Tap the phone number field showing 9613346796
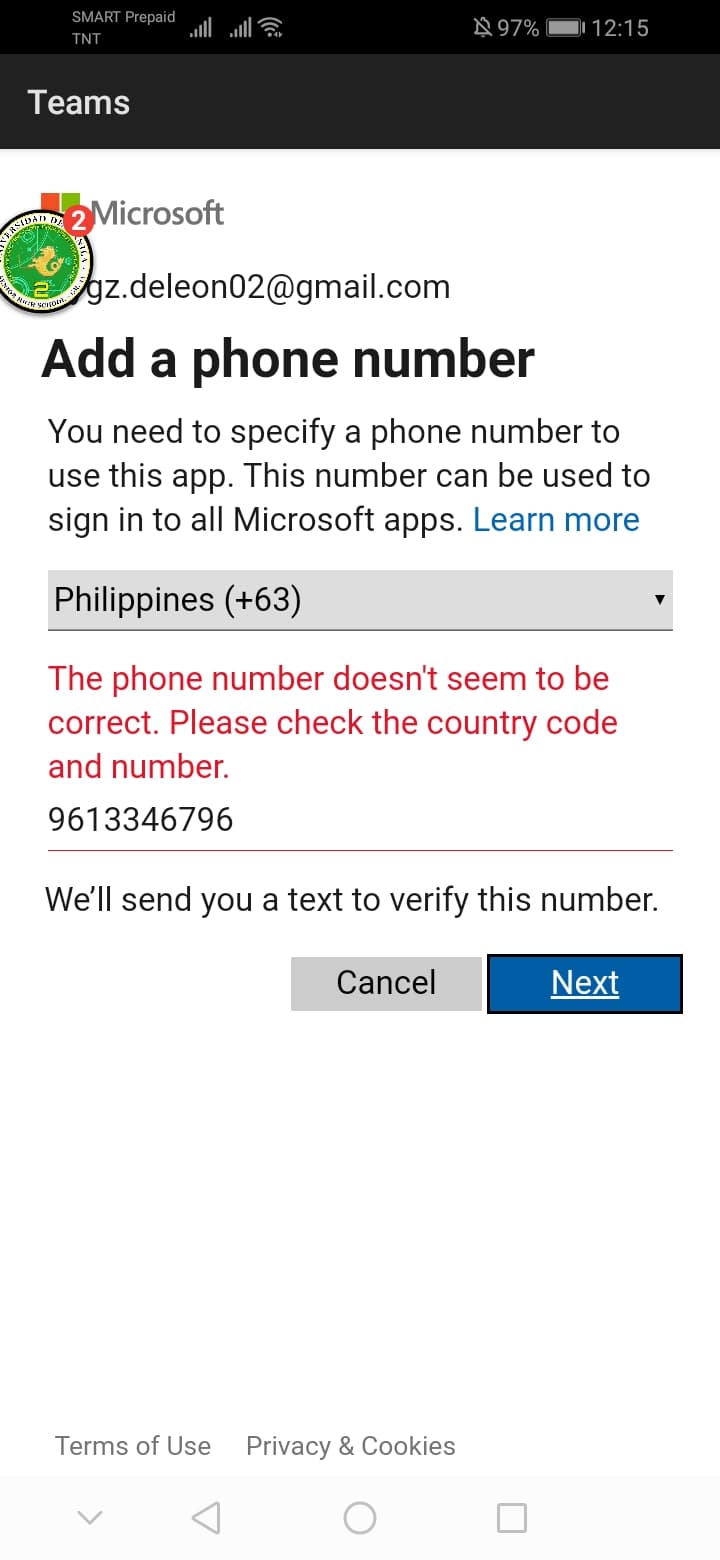This screenshot has width=720, height=1560. click(x=360, y=820)
